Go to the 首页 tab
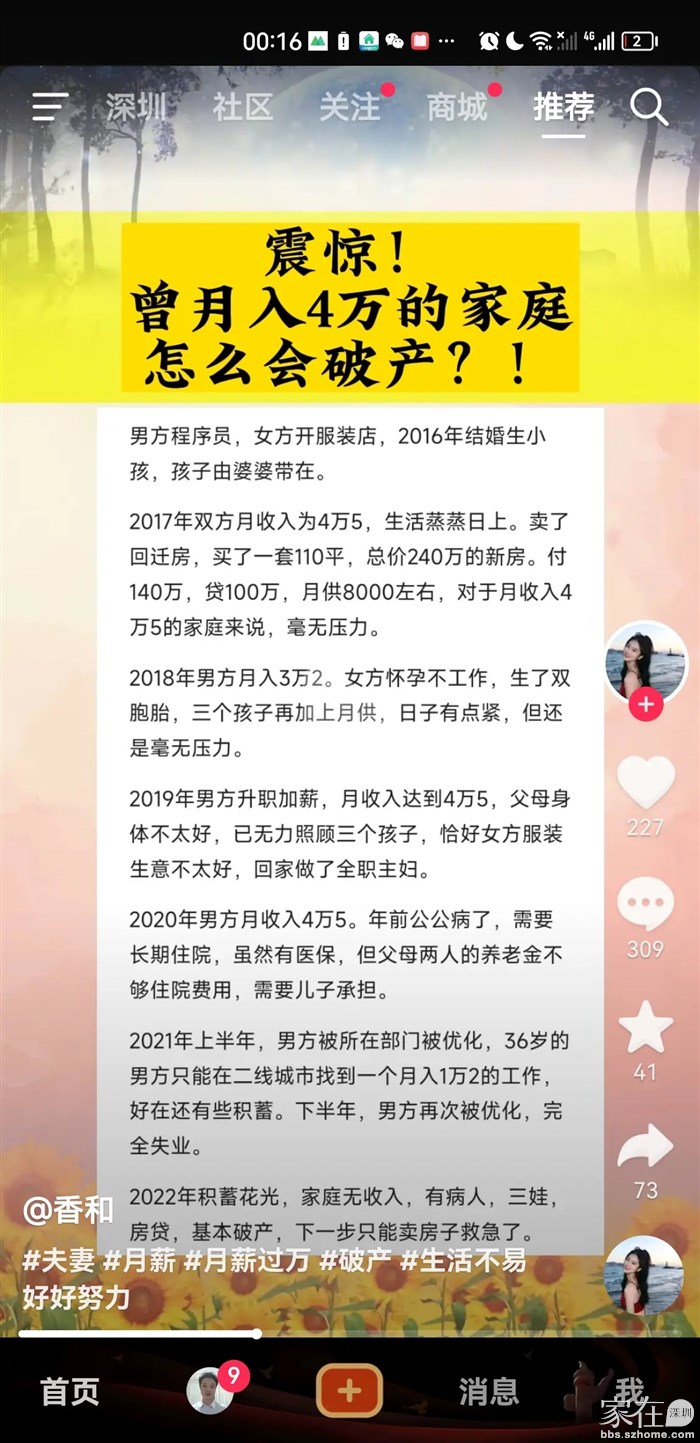The height and width of the screenshot is (1443, 700). coord(70,1391)
